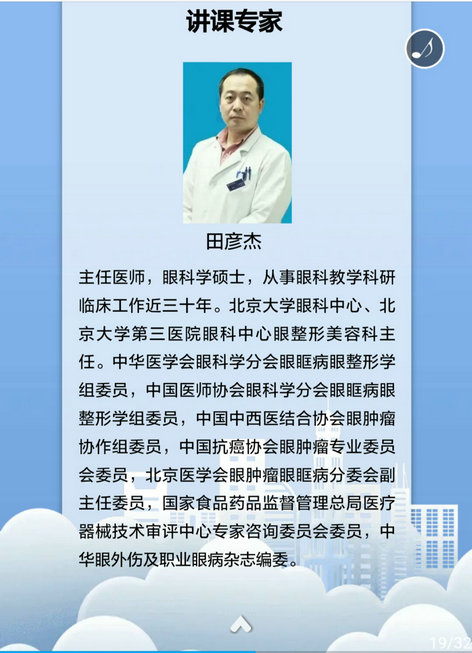Toggle the background music icon
The image size is (472, 653).
(x=425, y=49)
